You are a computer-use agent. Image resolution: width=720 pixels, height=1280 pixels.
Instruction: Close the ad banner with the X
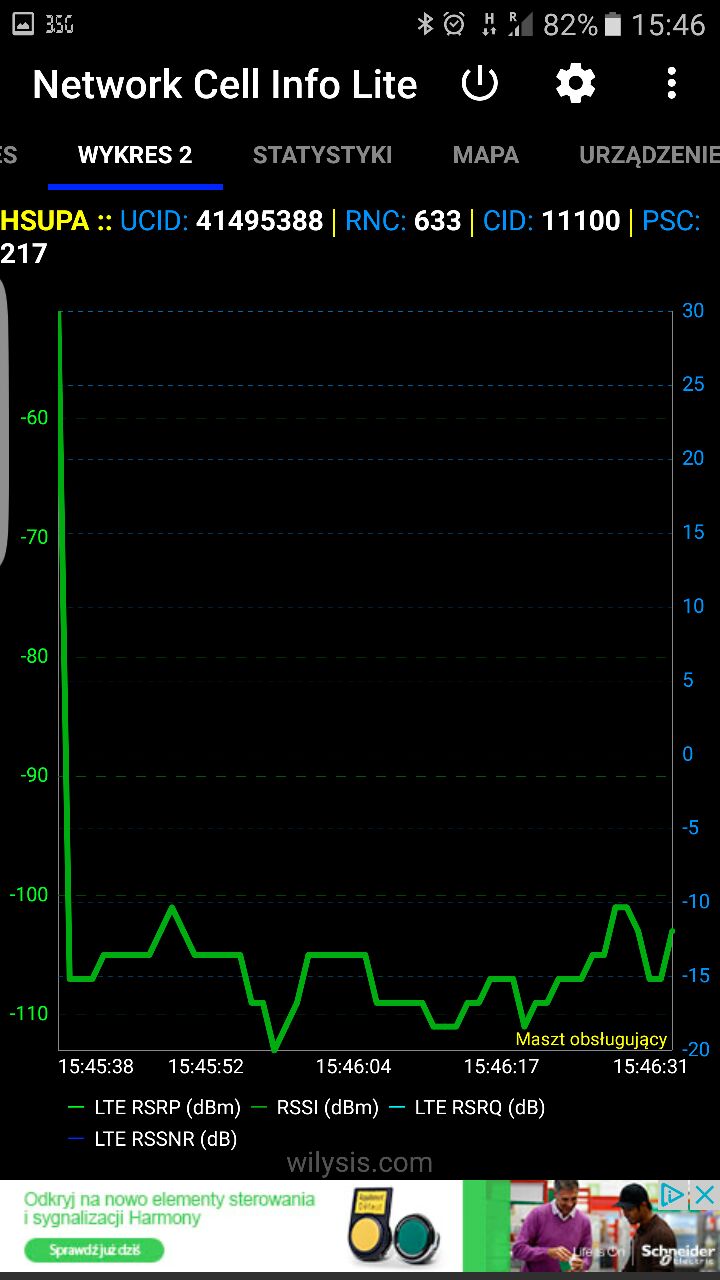click(705, 1195)
